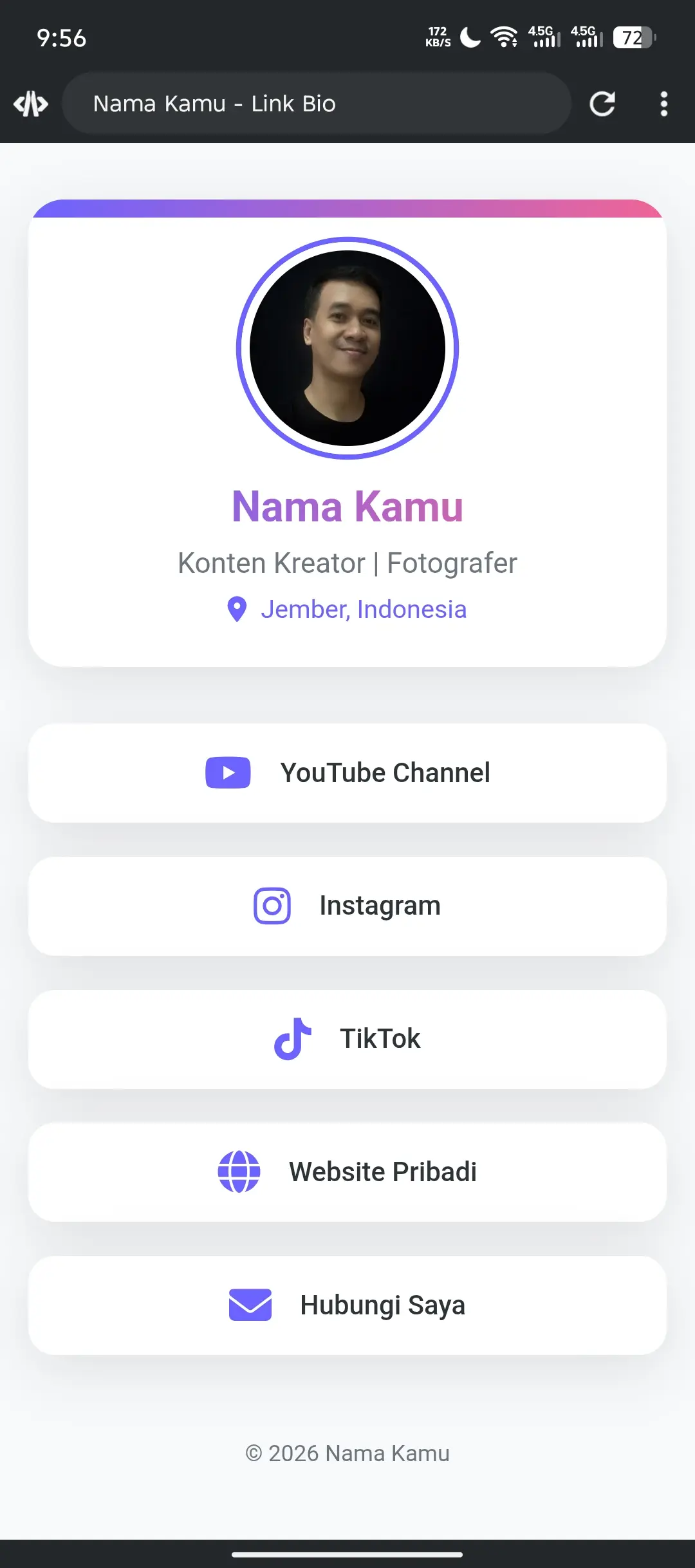The image size is (695, 1568).
Task: Tap the circular profile photo
Action: coord(347,348)
